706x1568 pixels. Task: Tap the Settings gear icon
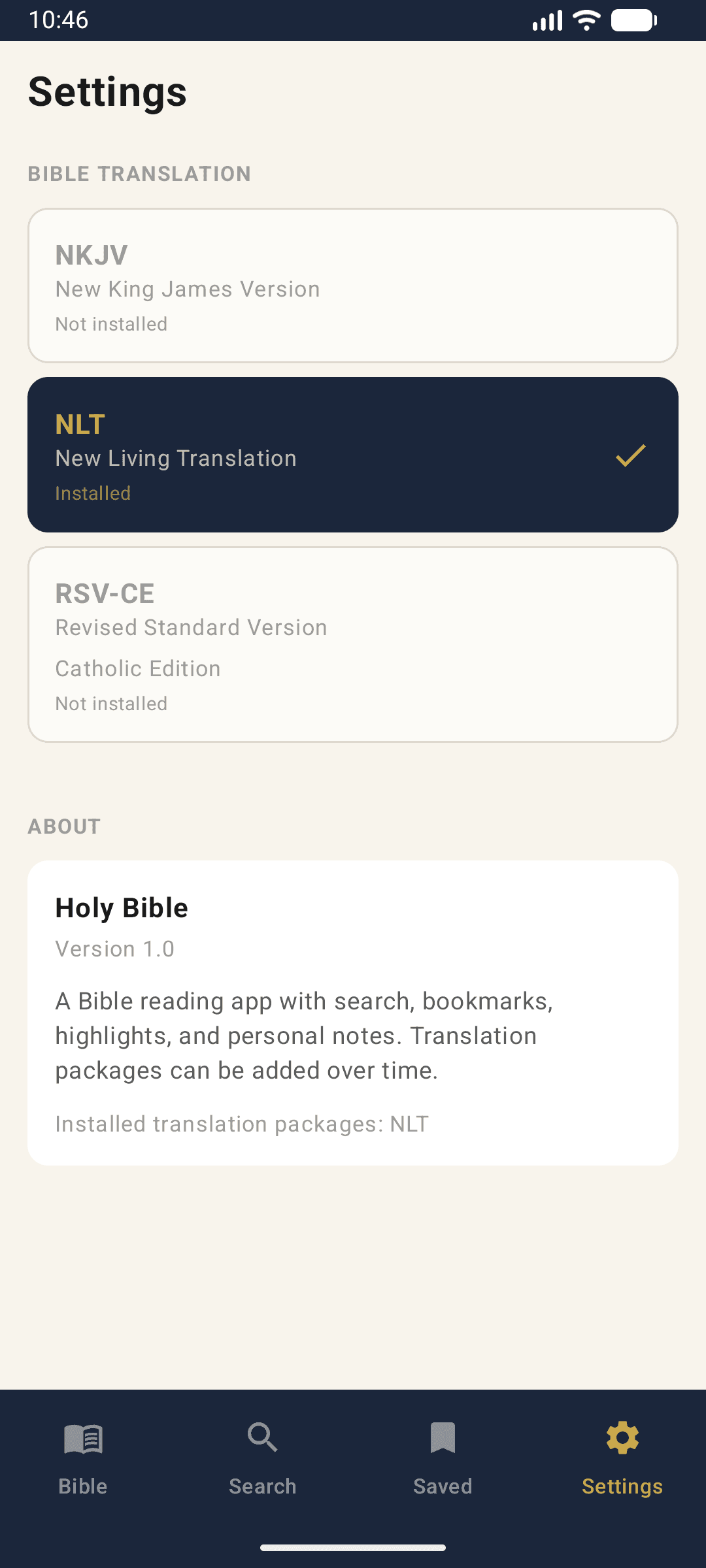coord(622,1439)
